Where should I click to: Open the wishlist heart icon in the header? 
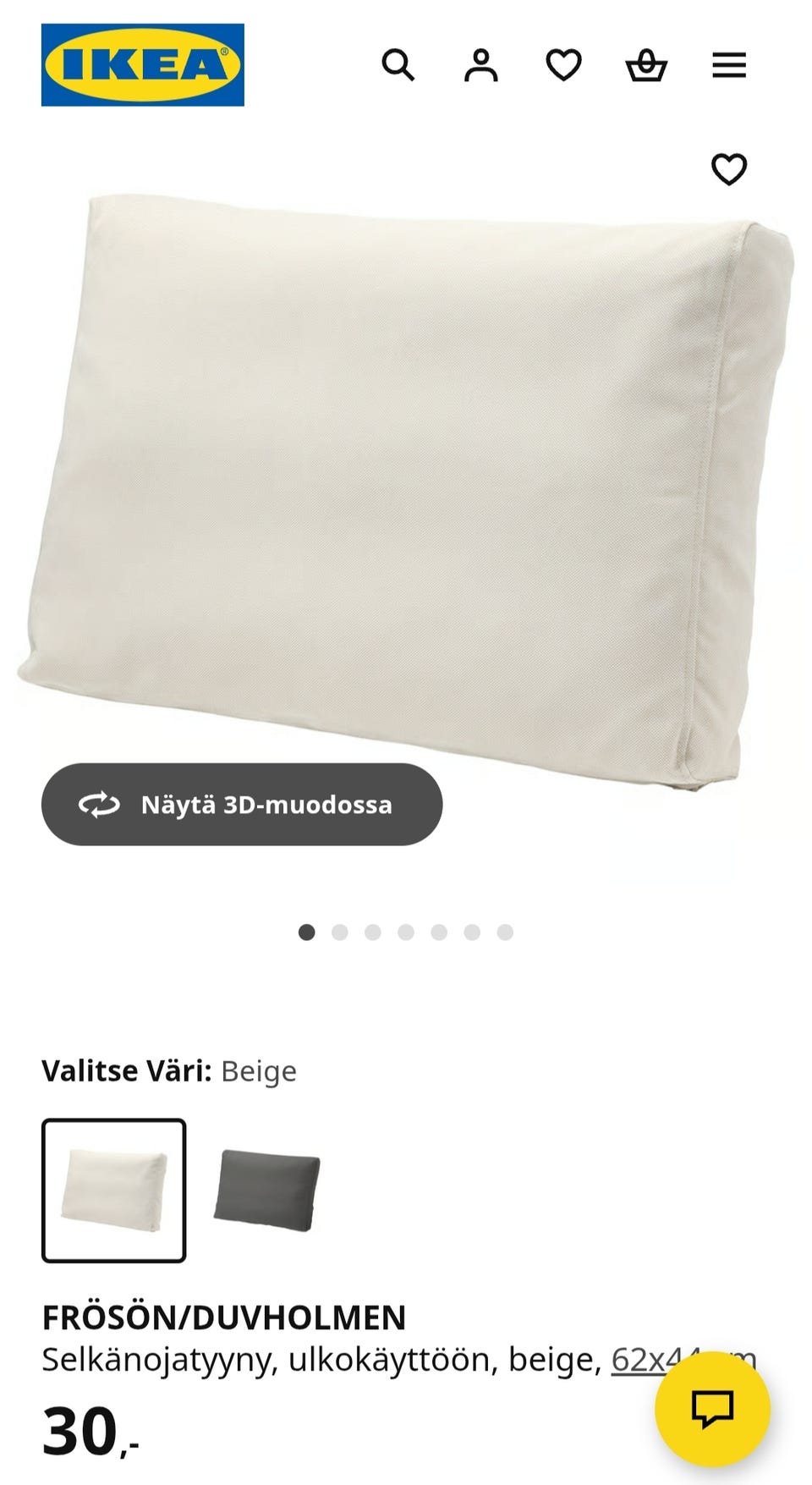pyautogui.click(x=562, y=66)
